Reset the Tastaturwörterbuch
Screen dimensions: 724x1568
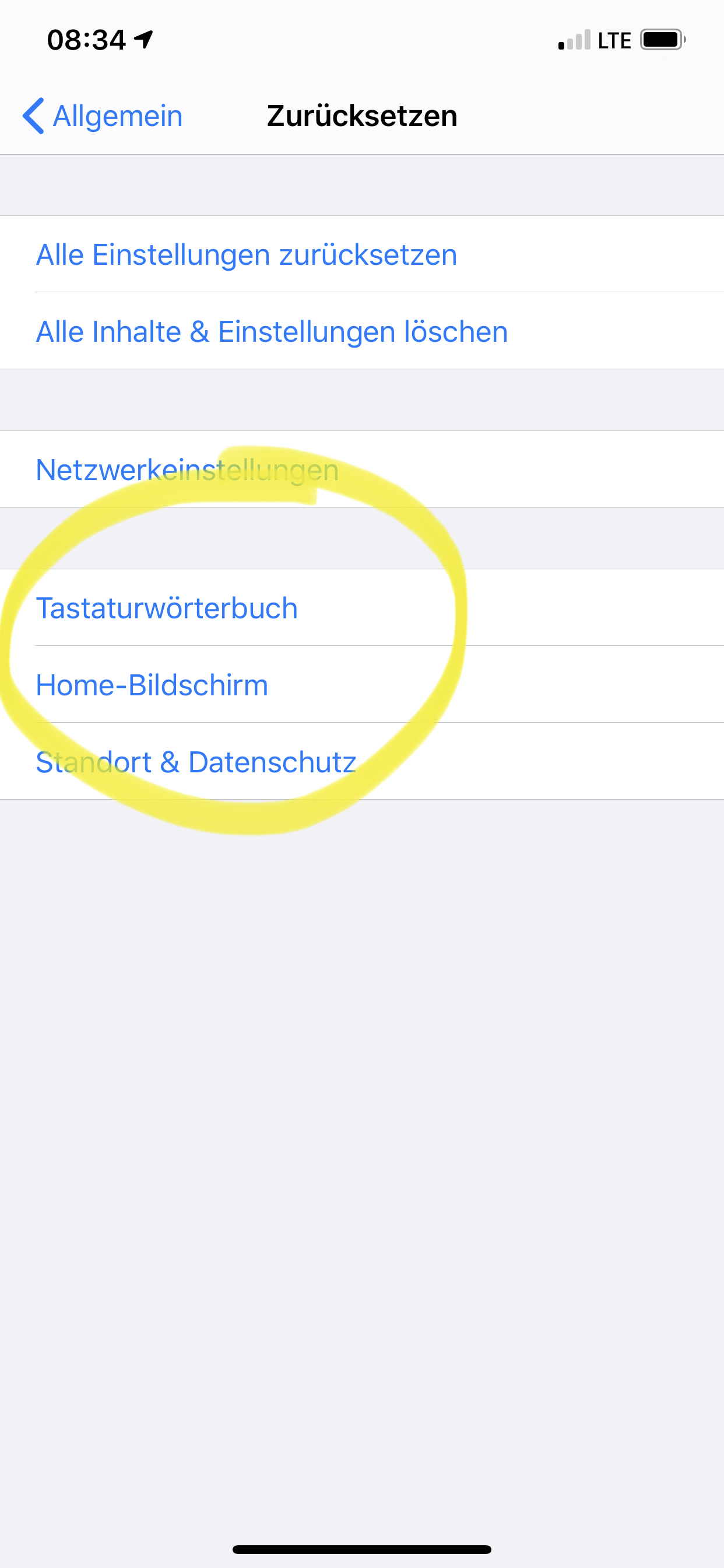tap(167, 608)
